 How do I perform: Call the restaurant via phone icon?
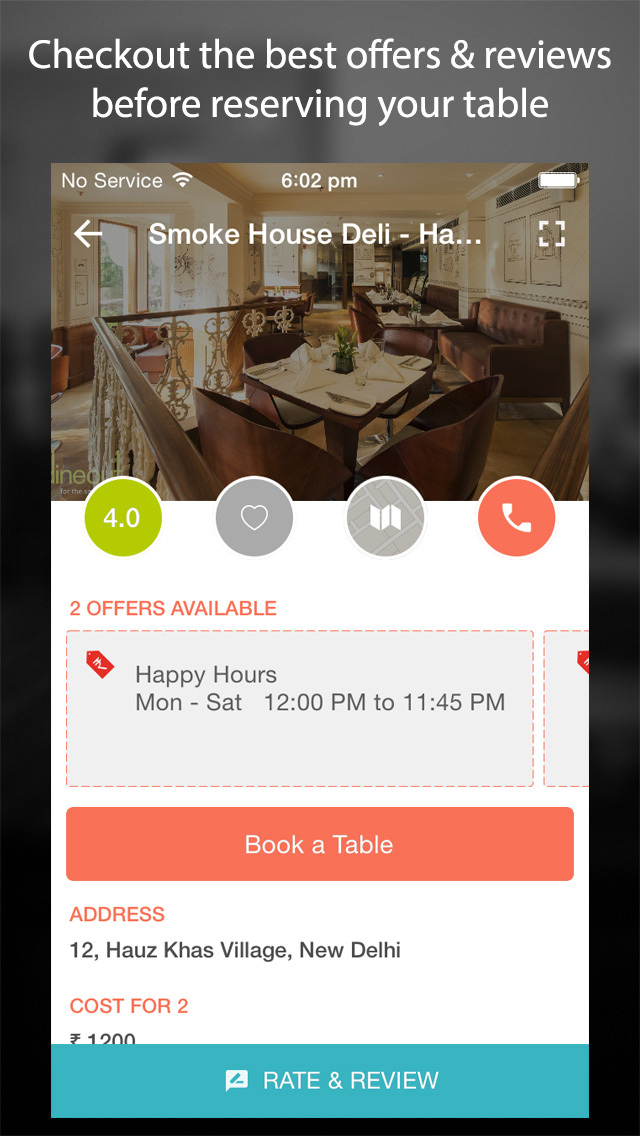[516, 517]
